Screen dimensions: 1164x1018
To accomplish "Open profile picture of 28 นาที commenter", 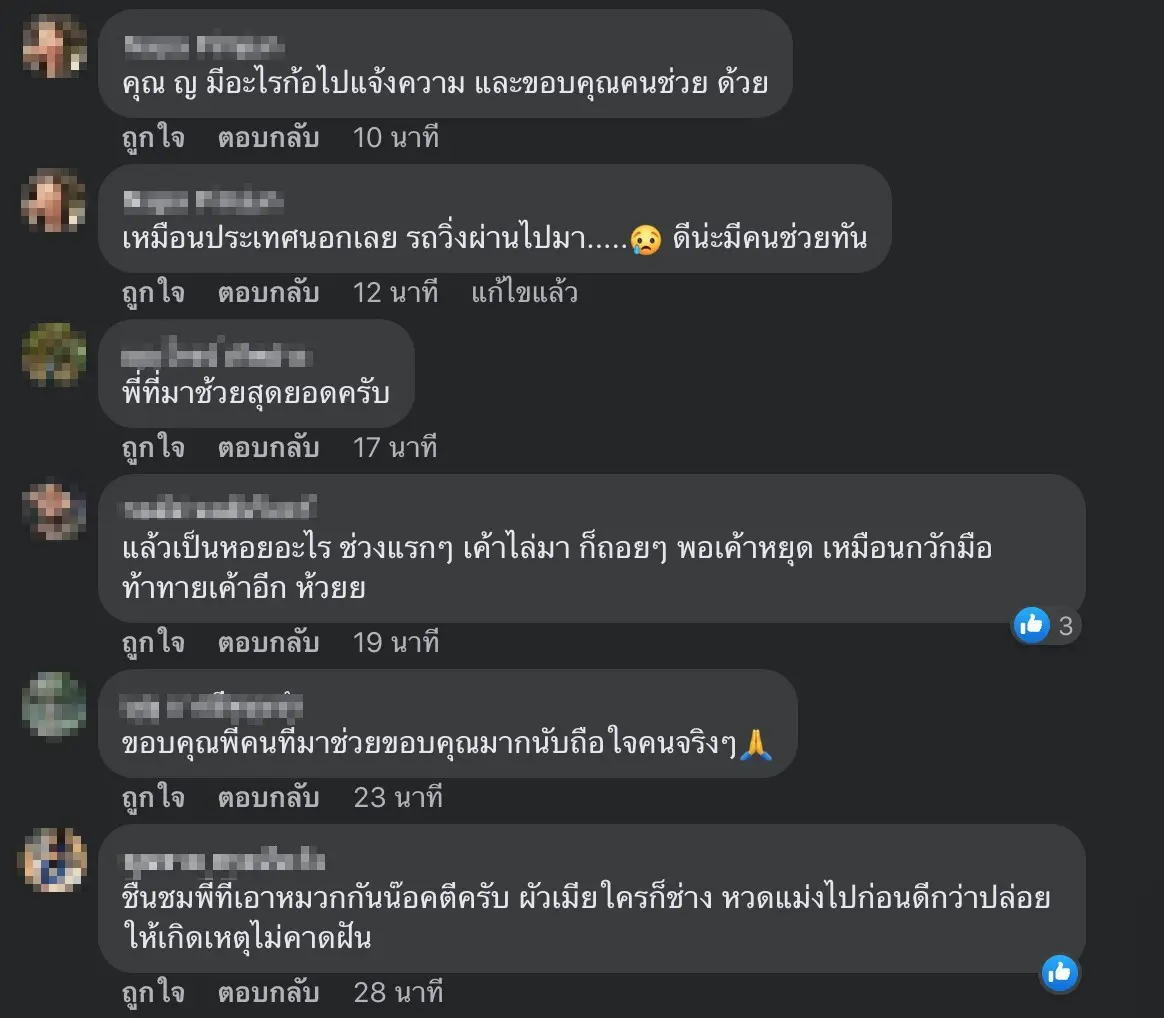I will click(54, 860).
